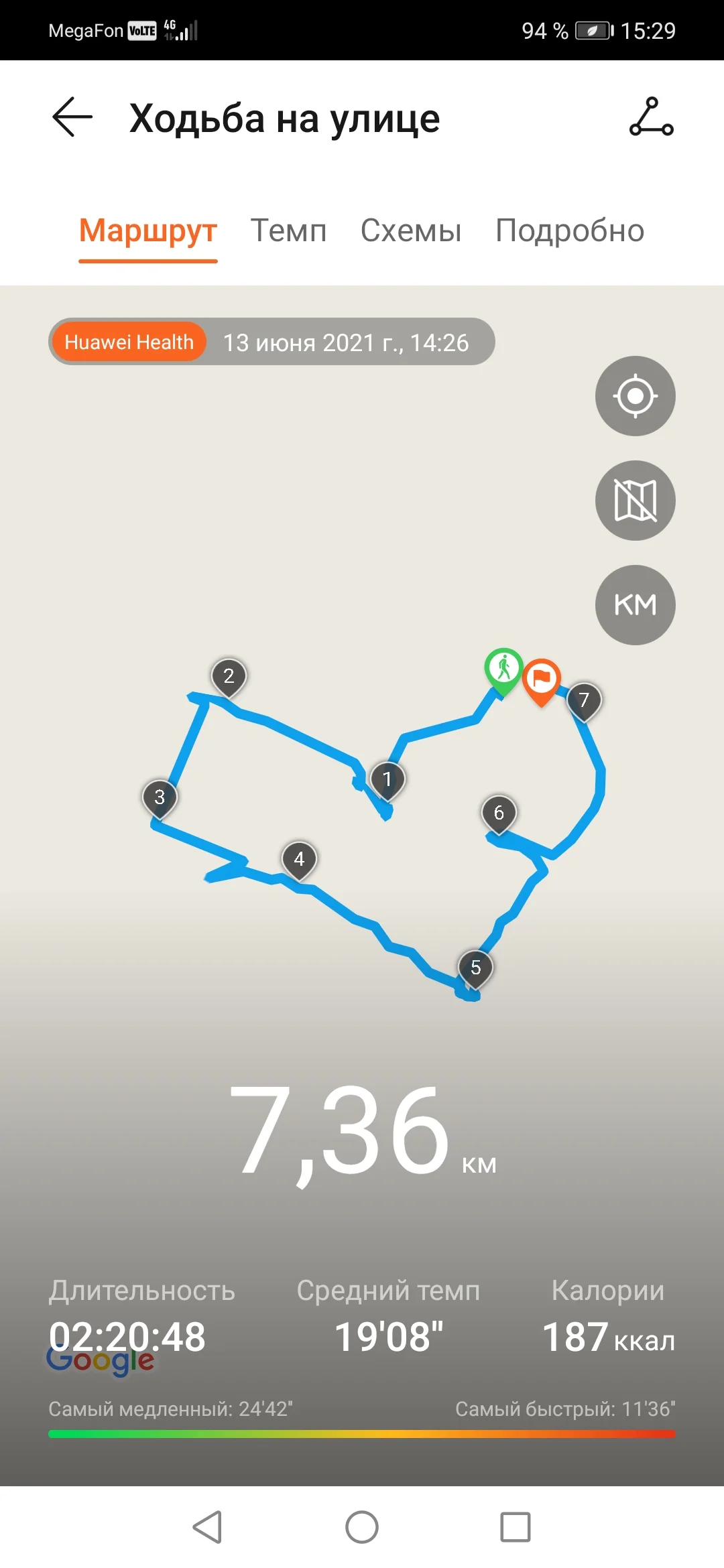Open the Подробно tab

click(x=570, y=231)
